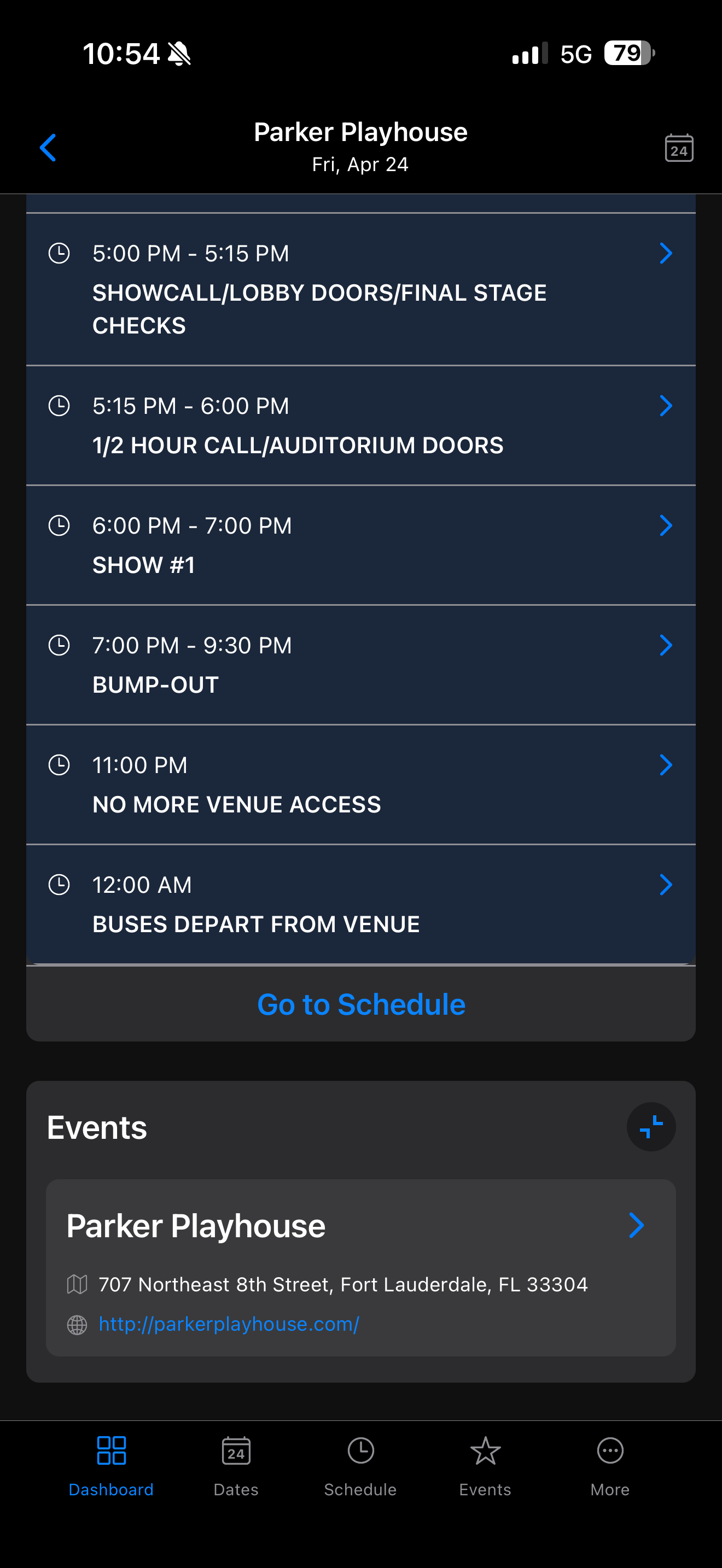Screen dimensions: 722x1568
Task: Visit the parkerplayhouse.com link
Action: 229,1324
